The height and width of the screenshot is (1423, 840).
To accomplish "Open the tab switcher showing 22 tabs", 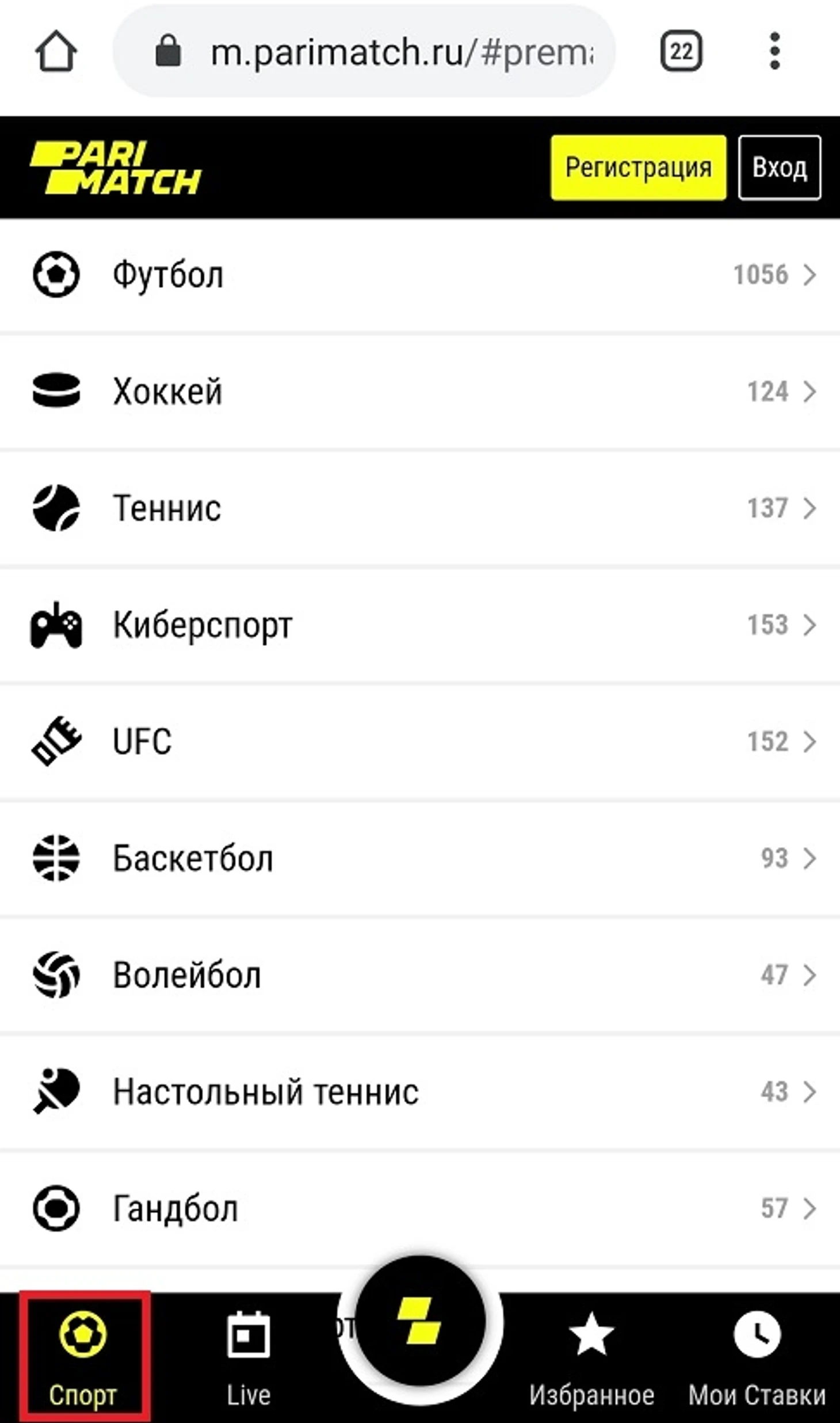I will (681, 52).
